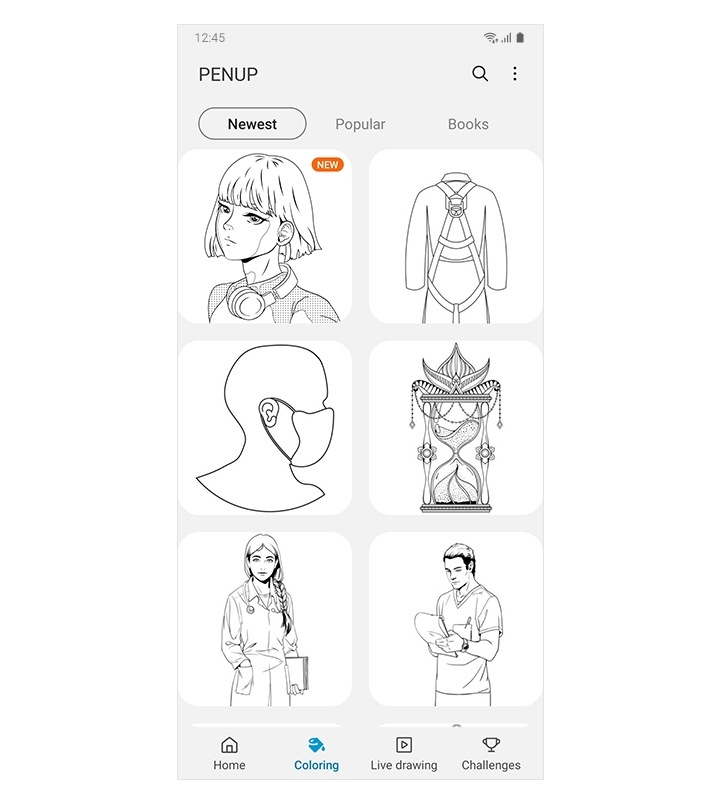
Task: Open the more options menu
Action: pos(515,74)
